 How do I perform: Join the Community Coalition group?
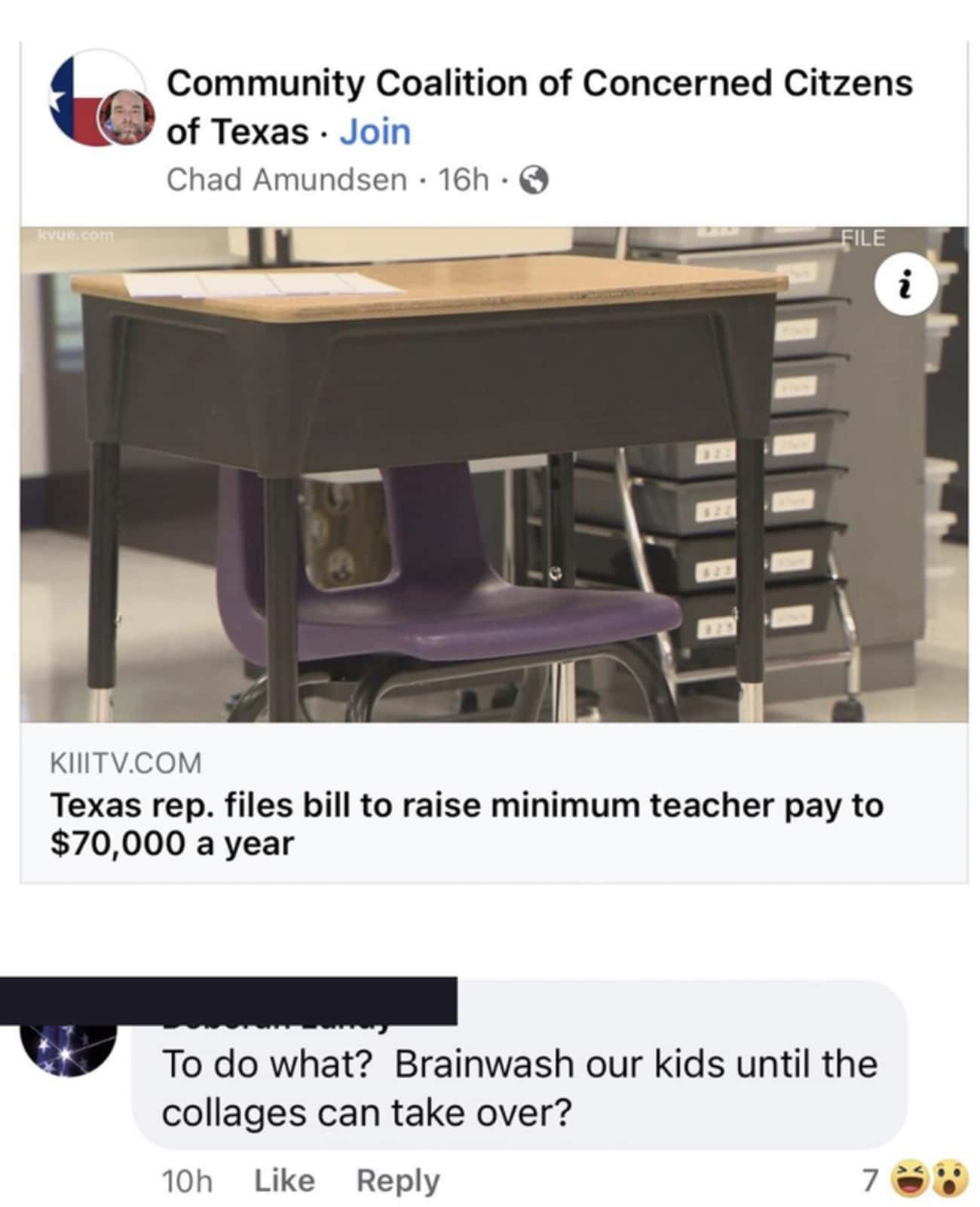tap(375, 132)
